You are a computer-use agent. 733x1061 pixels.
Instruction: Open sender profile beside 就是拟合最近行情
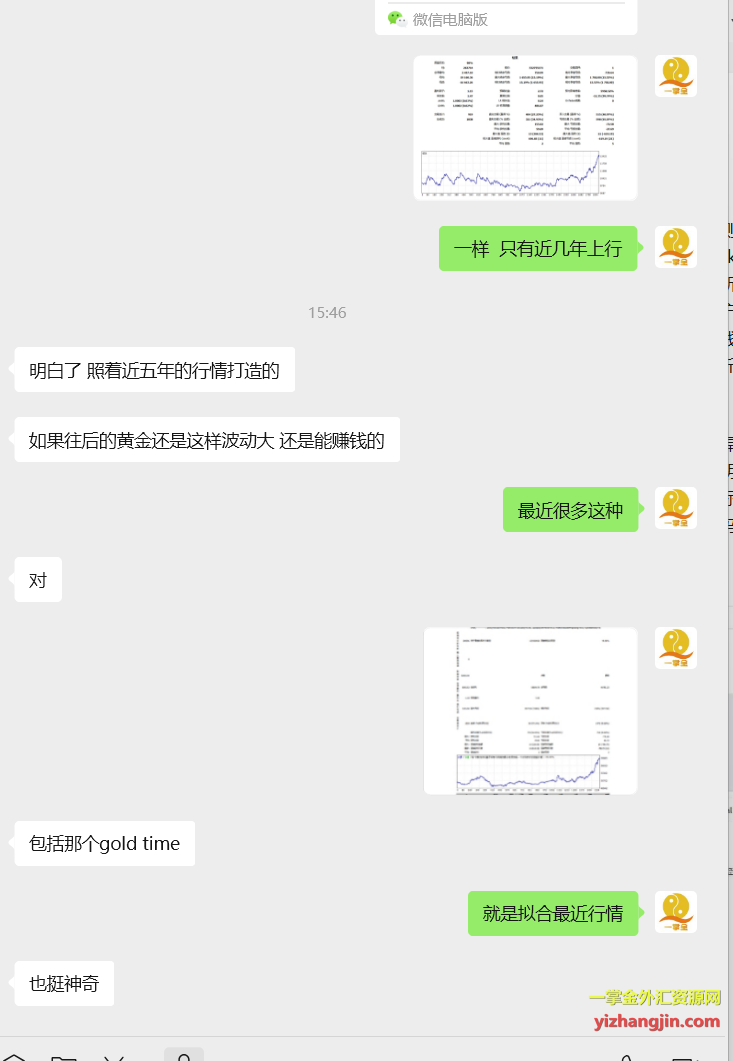pyautogui.click(x=676, y=912)
